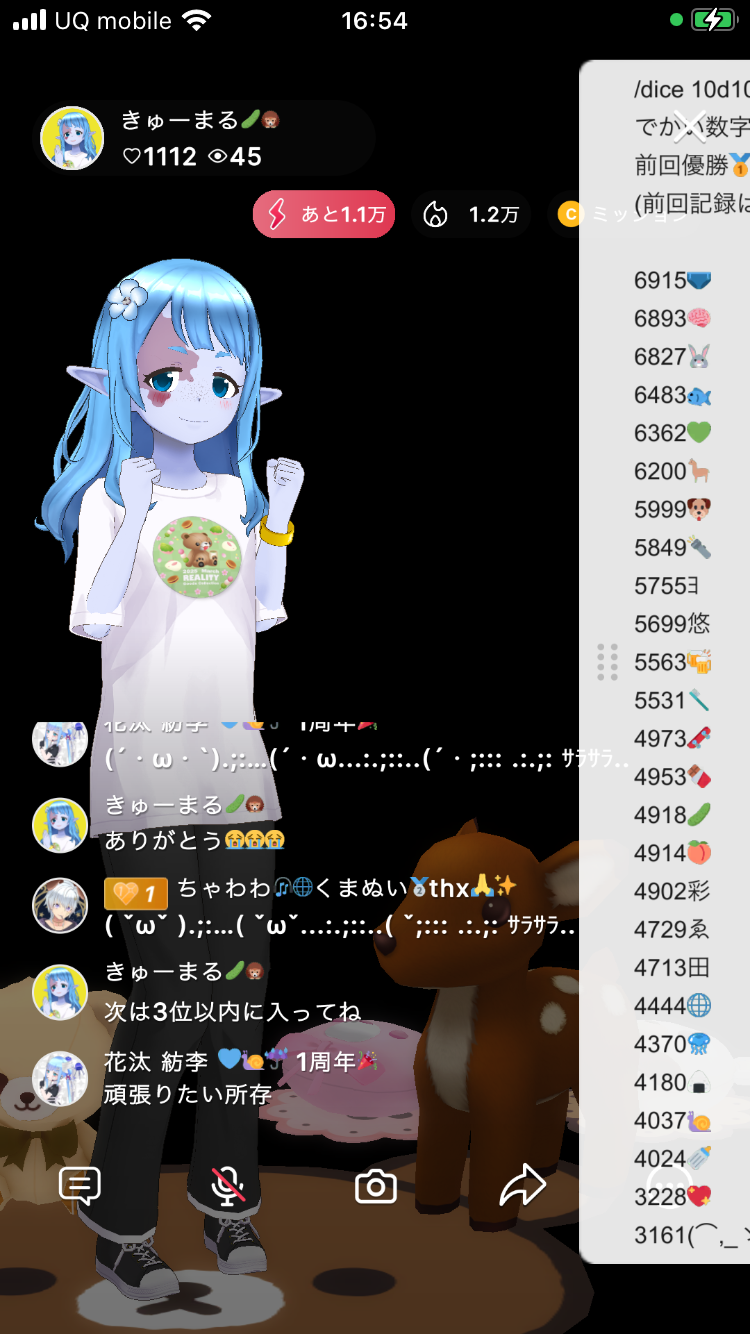Viewport: 750px width, 1334px height.
Task: Tap the あと1.1万 goal chip
Action: coord(324,214)
